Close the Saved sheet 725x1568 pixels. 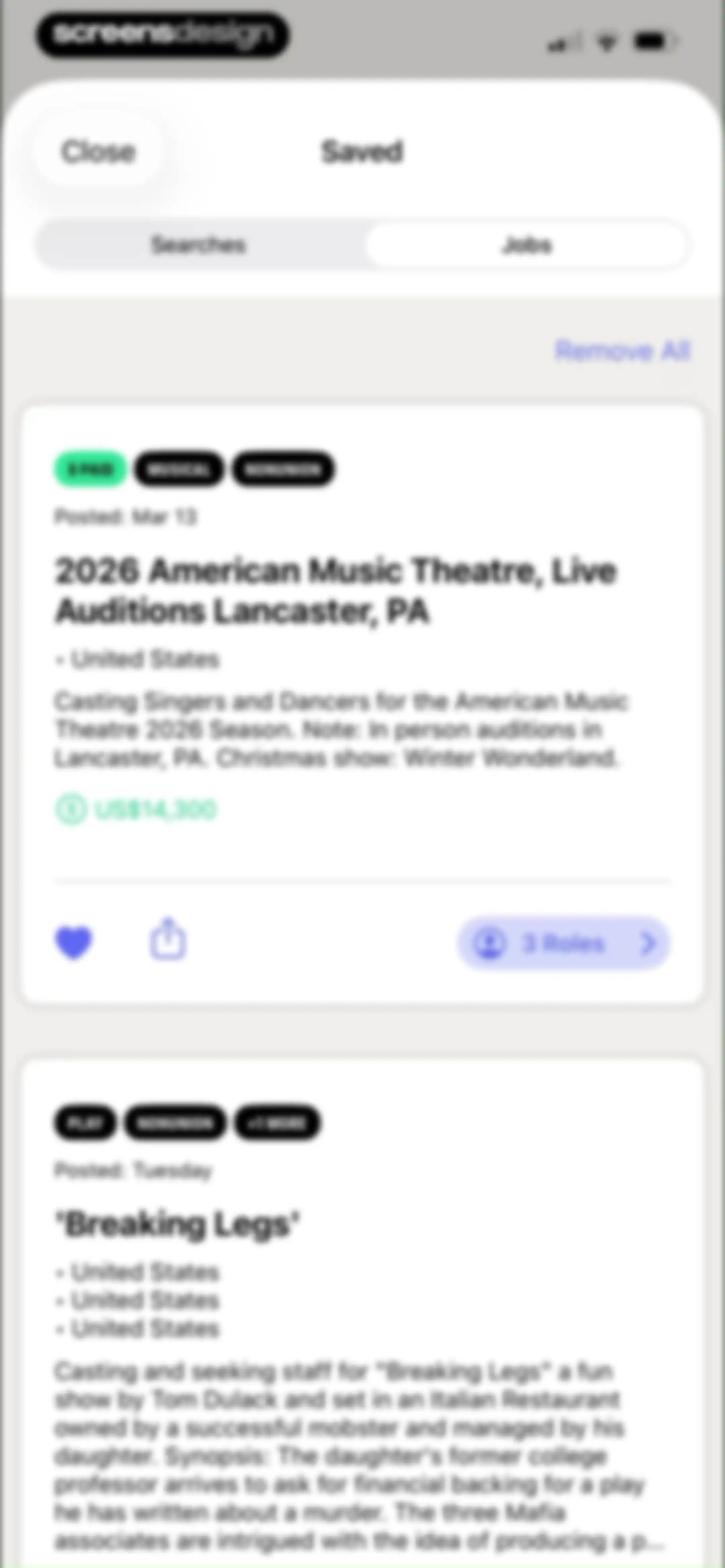tap(98, 151)
